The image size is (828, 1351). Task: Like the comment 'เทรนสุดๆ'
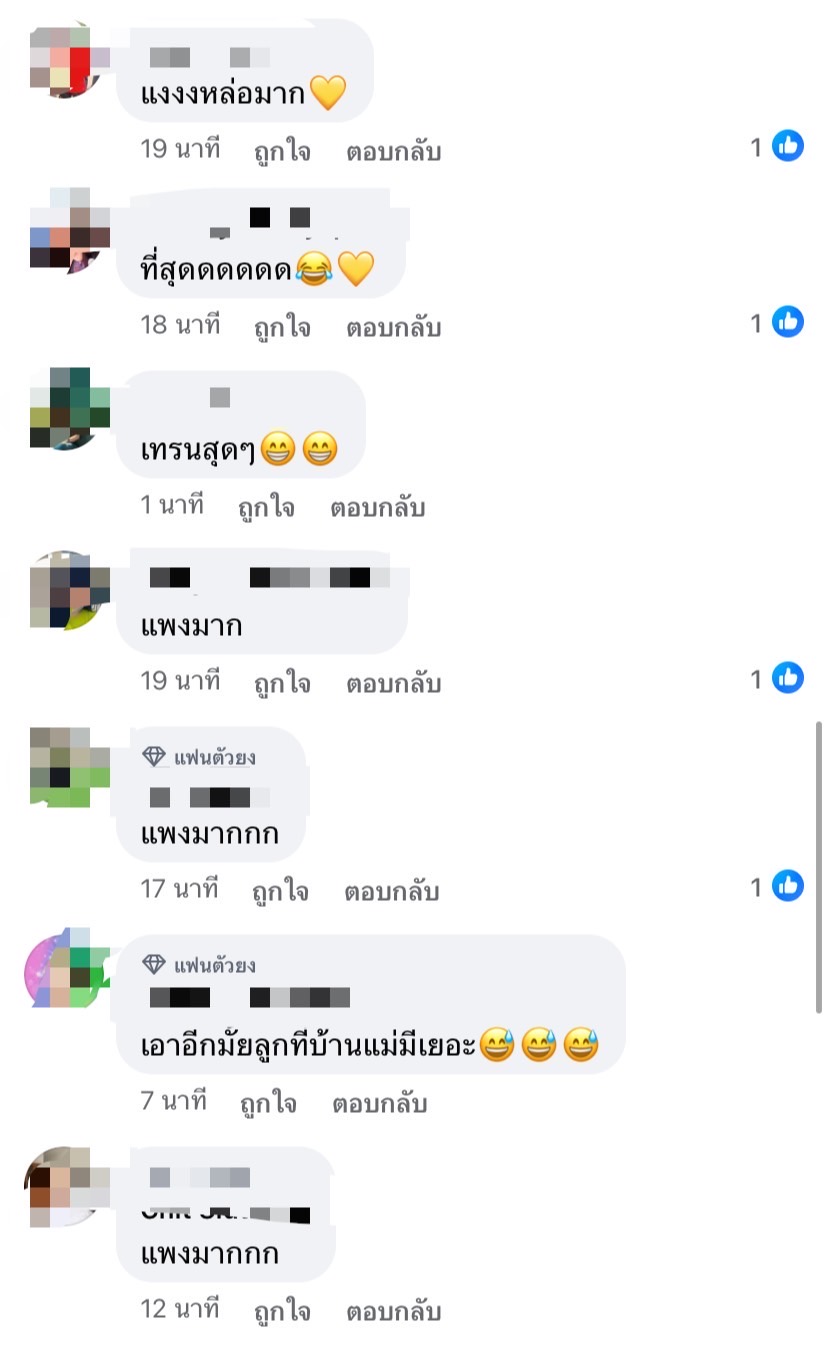266,507
